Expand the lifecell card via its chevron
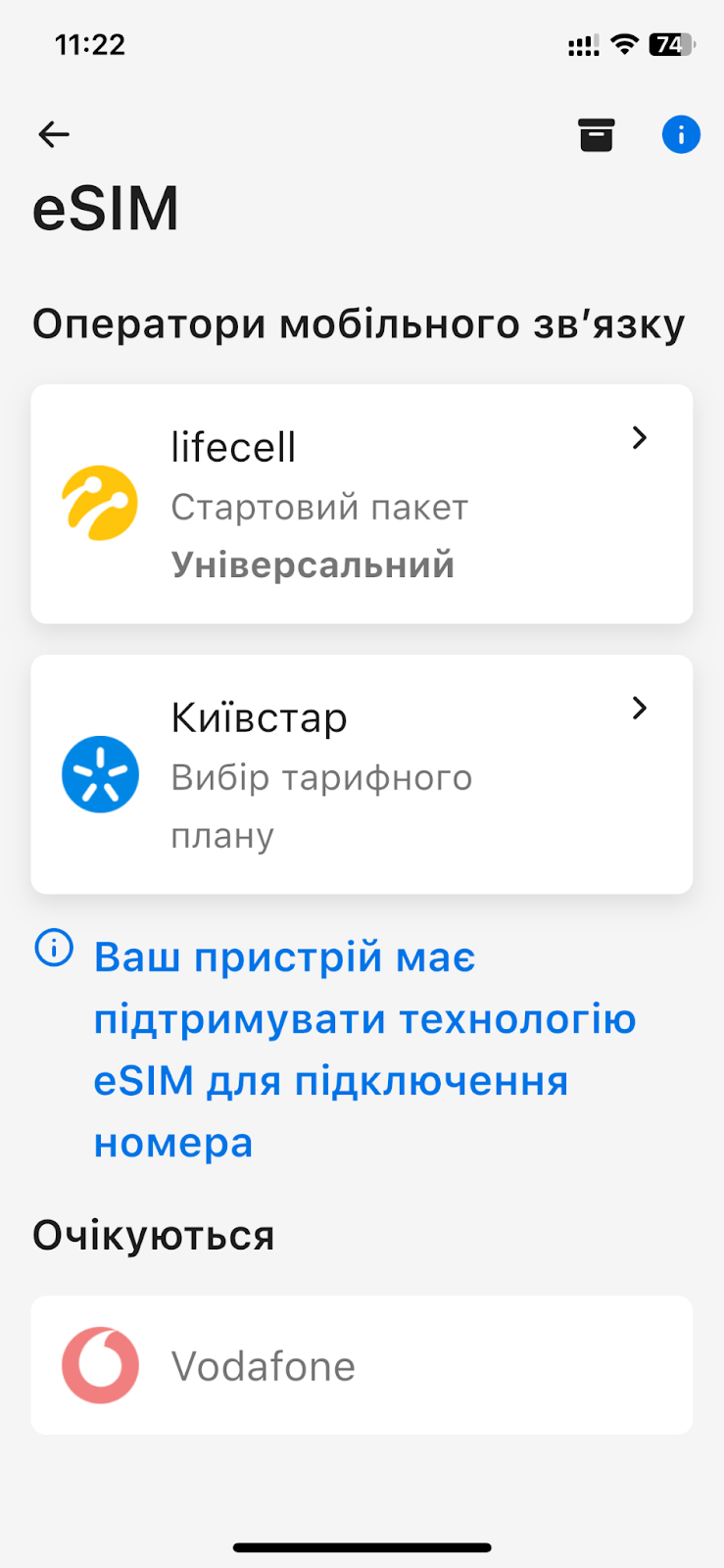 639,438
